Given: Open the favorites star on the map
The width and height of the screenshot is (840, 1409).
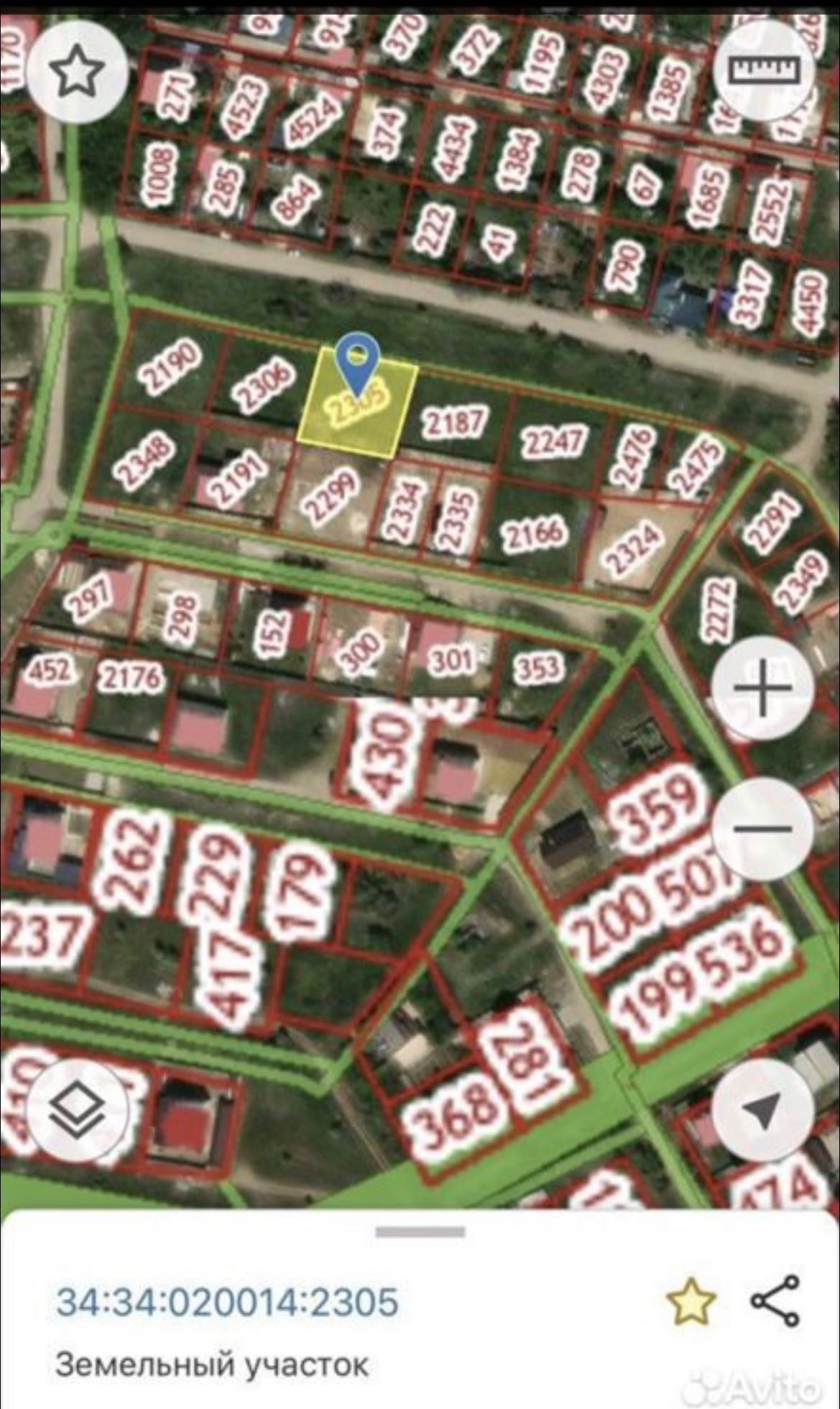Looking at the screenshot, I should pyautogui.click(x=77, y=71).
